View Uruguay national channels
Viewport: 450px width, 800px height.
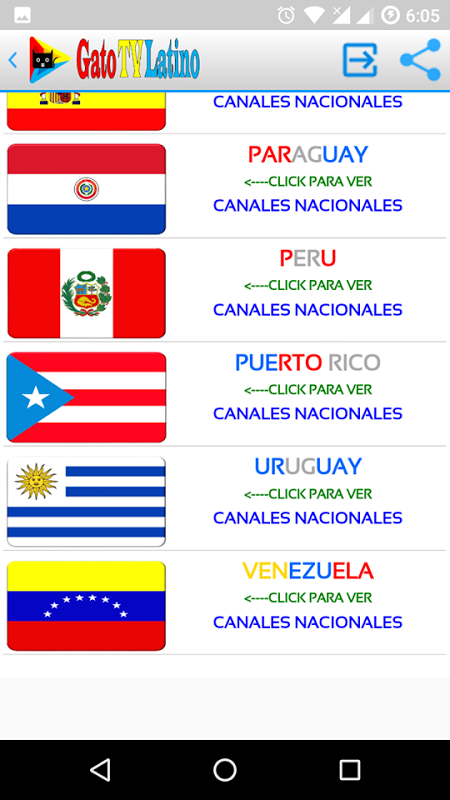coord(225,498)
